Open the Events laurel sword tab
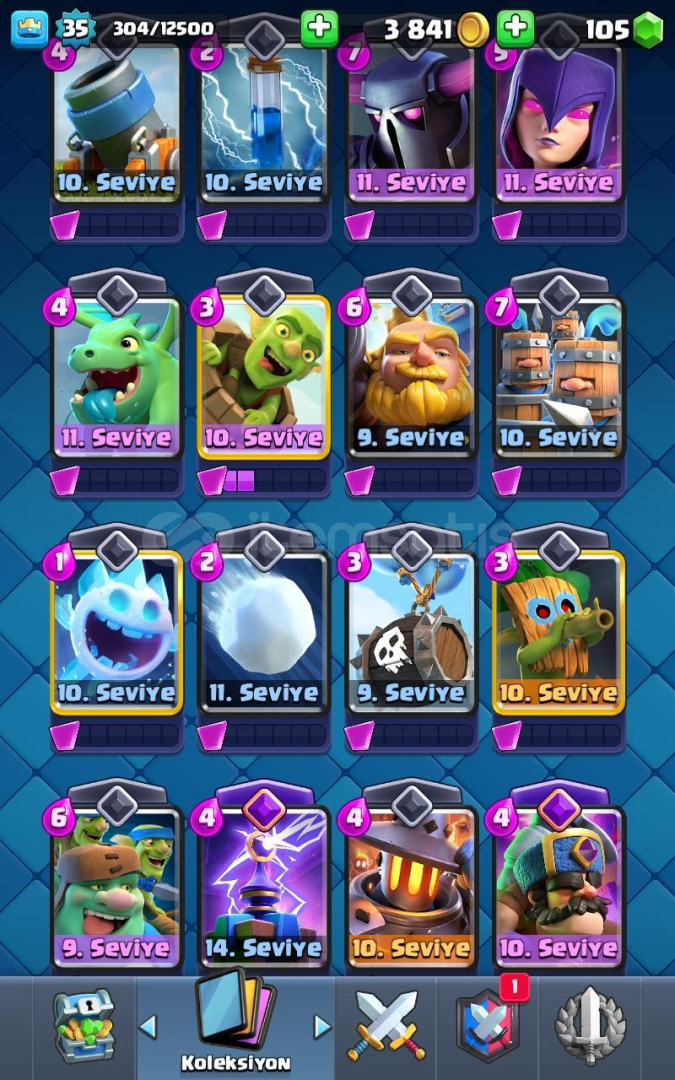This screenshot has height=1080, width=675. pyautogui.click(x=590, y=1027)
